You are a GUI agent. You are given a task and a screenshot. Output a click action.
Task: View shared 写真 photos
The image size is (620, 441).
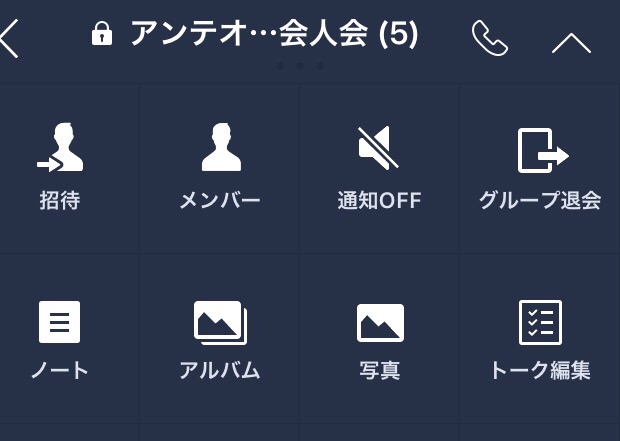click(x=379, y=338)
